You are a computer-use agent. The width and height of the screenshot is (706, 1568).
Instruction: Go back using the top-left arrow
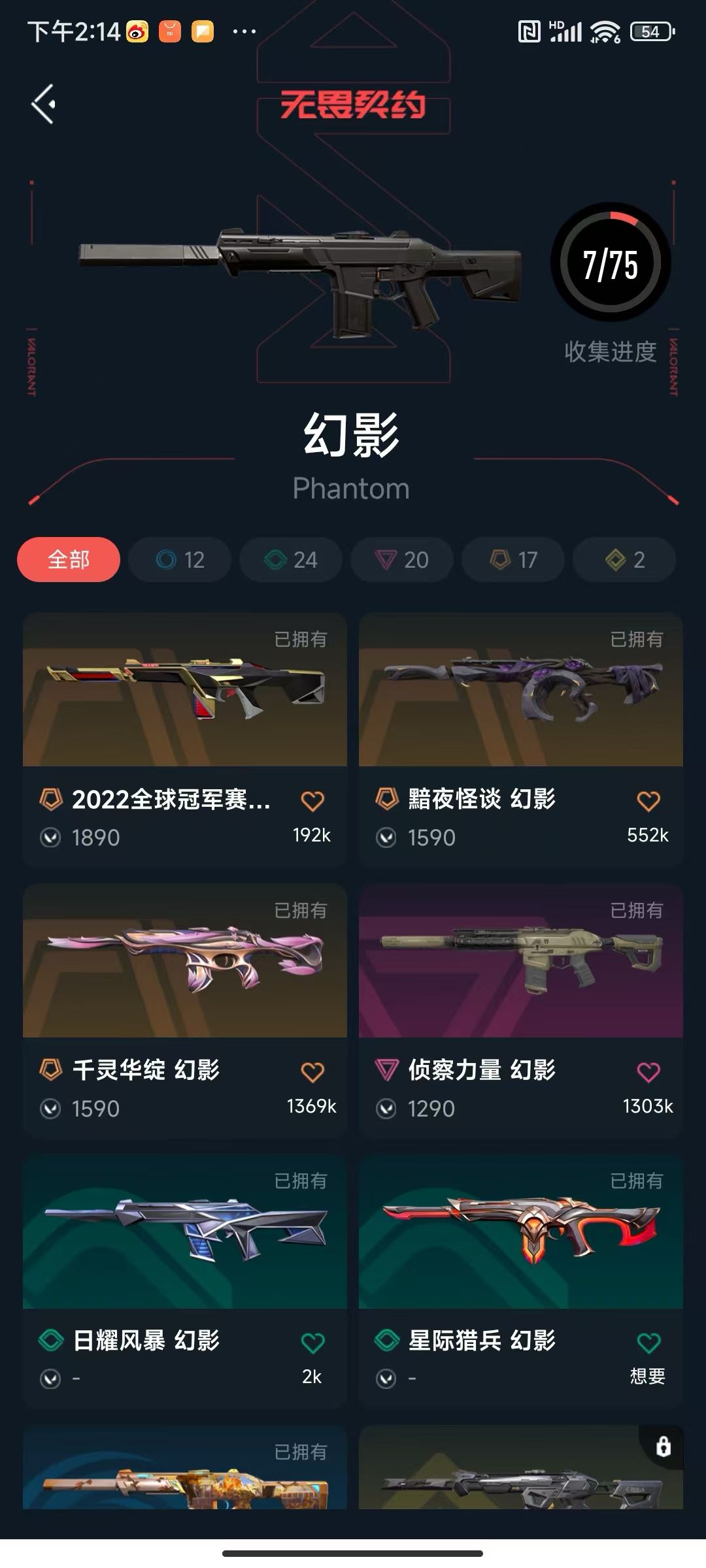click(x=44, y=104)
